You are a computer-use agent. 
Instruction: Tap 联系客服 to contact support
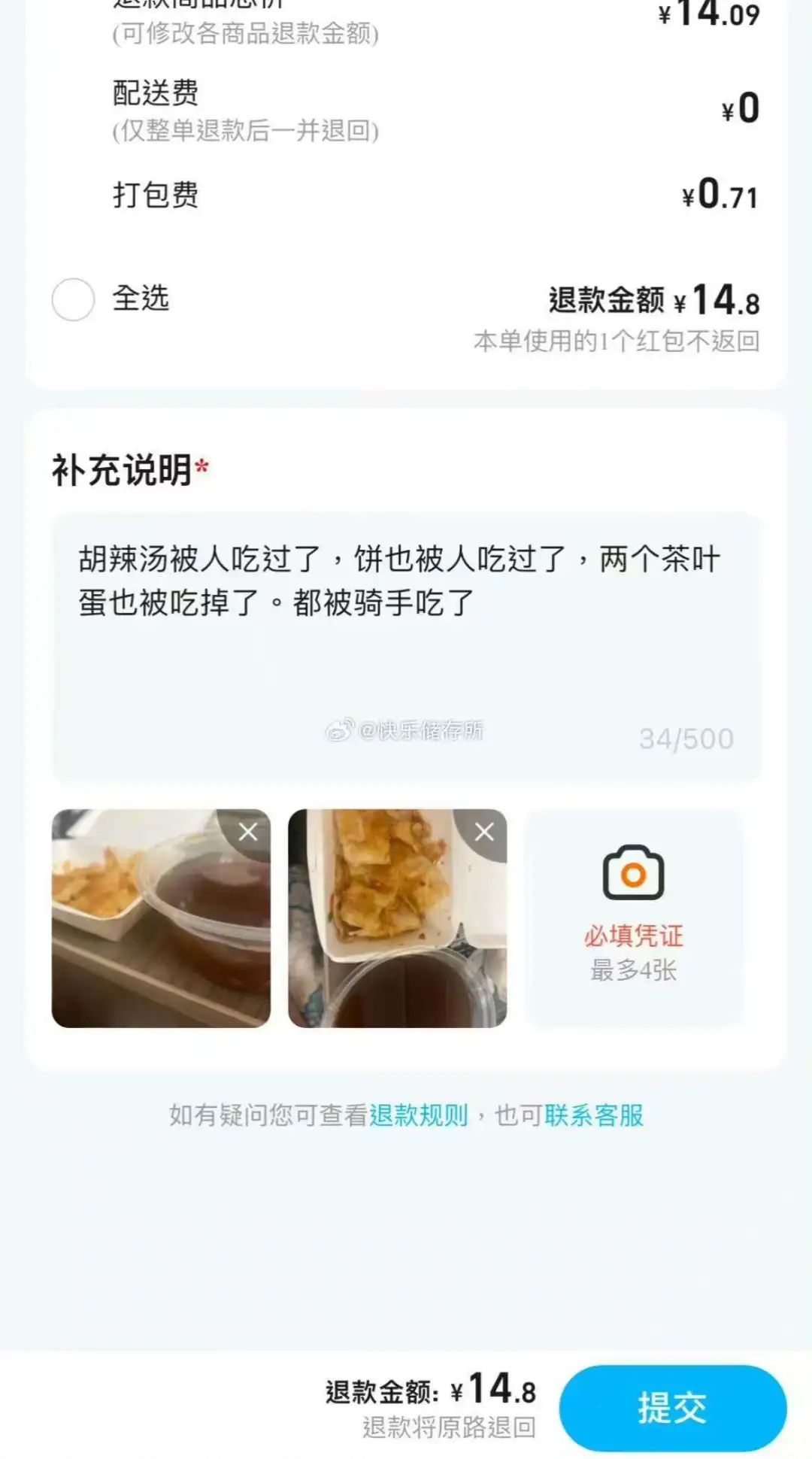[594, 1115]
